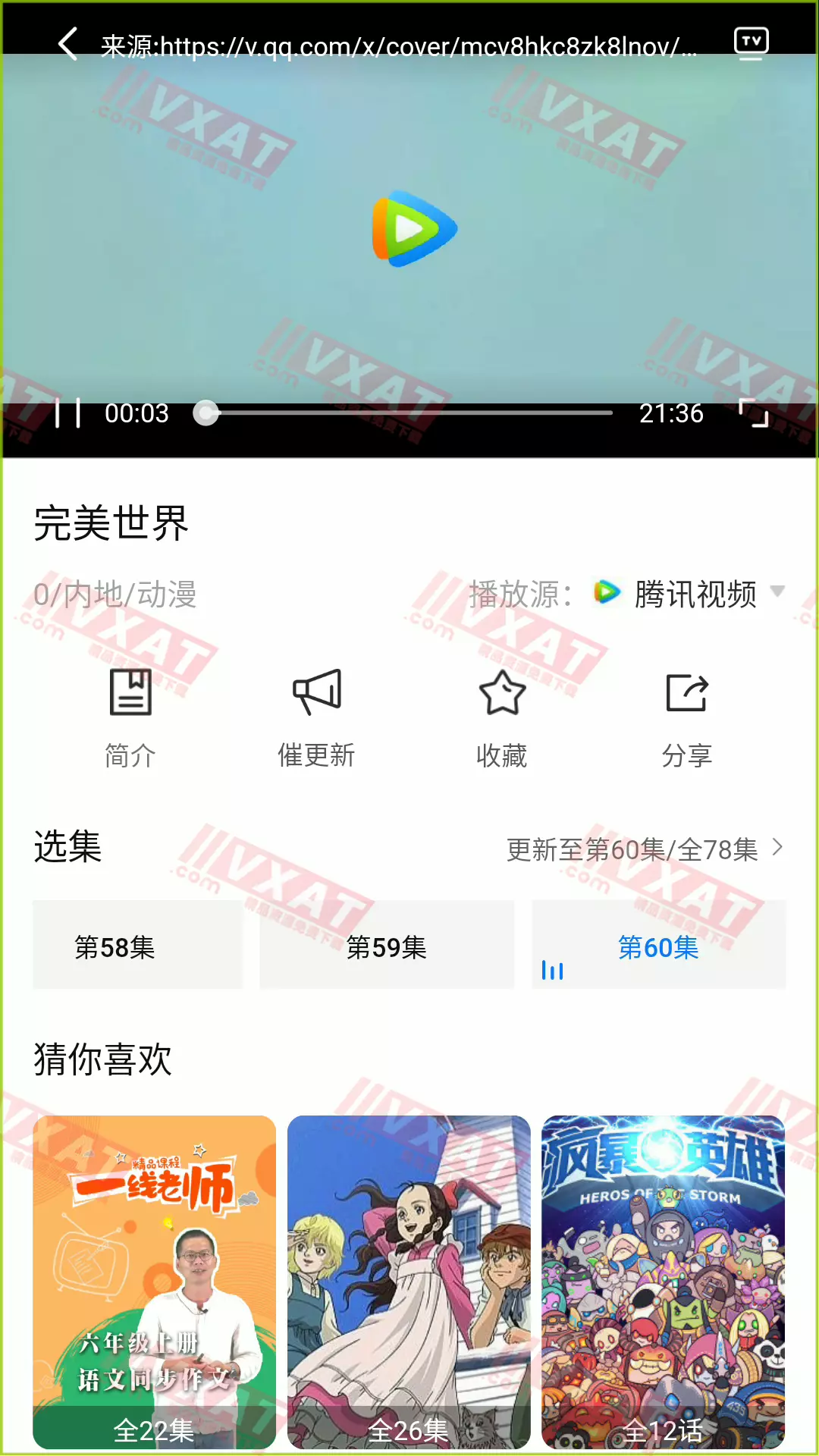The height and width of the screenshot is (1456, 819).
Task: Go back using the top arrow
Action: tap(68, 44)
